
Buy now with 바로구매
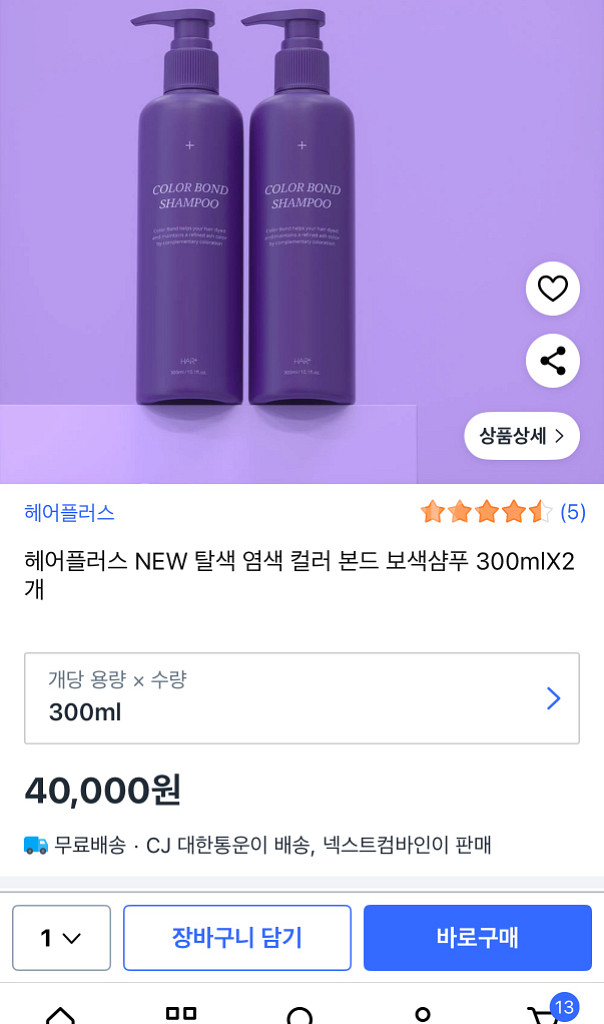(477, 938)
